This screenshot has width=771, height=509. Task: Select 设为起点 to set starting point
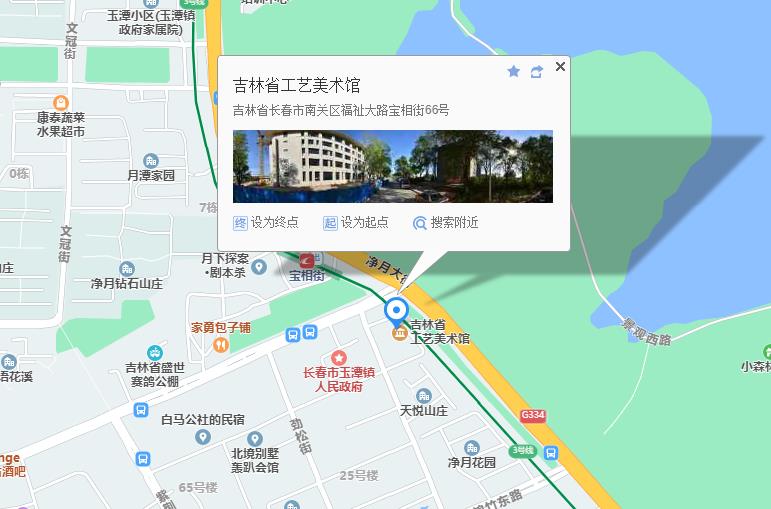(356, 223)
